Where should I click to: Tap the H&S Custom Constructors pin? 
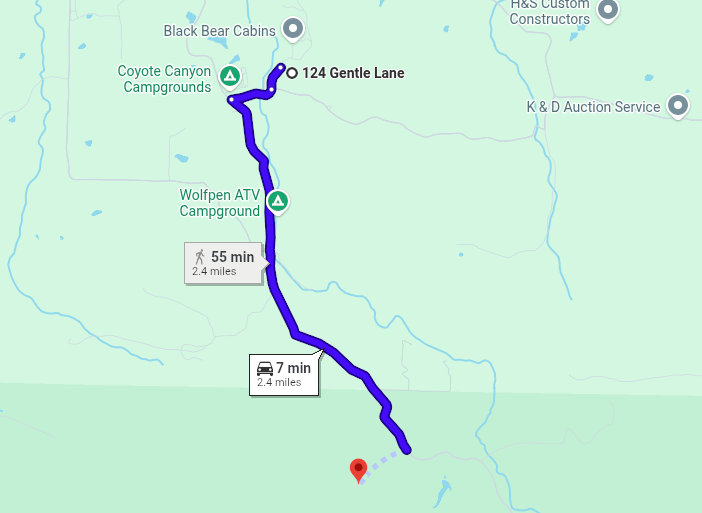(x=608, y=9)
